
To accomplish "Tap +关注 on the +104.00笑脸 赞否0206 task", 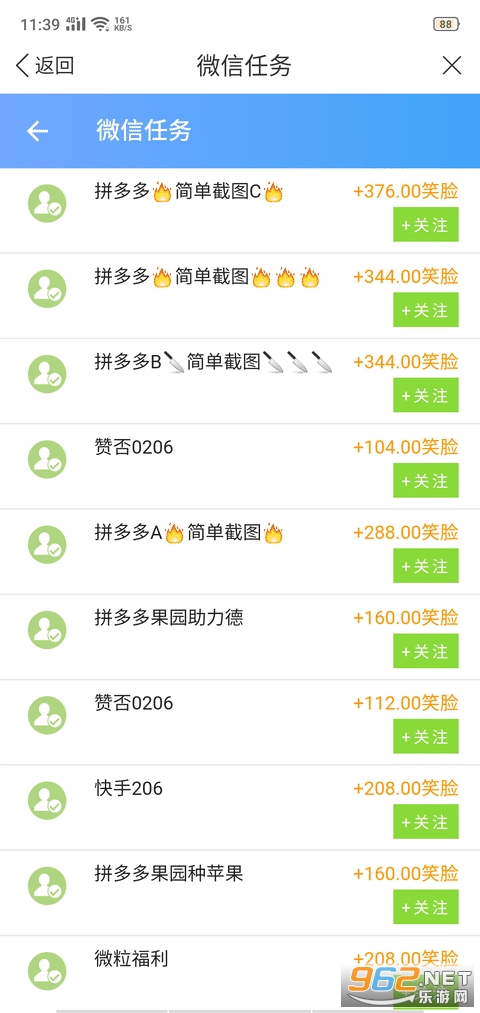I will coord(426,480).
